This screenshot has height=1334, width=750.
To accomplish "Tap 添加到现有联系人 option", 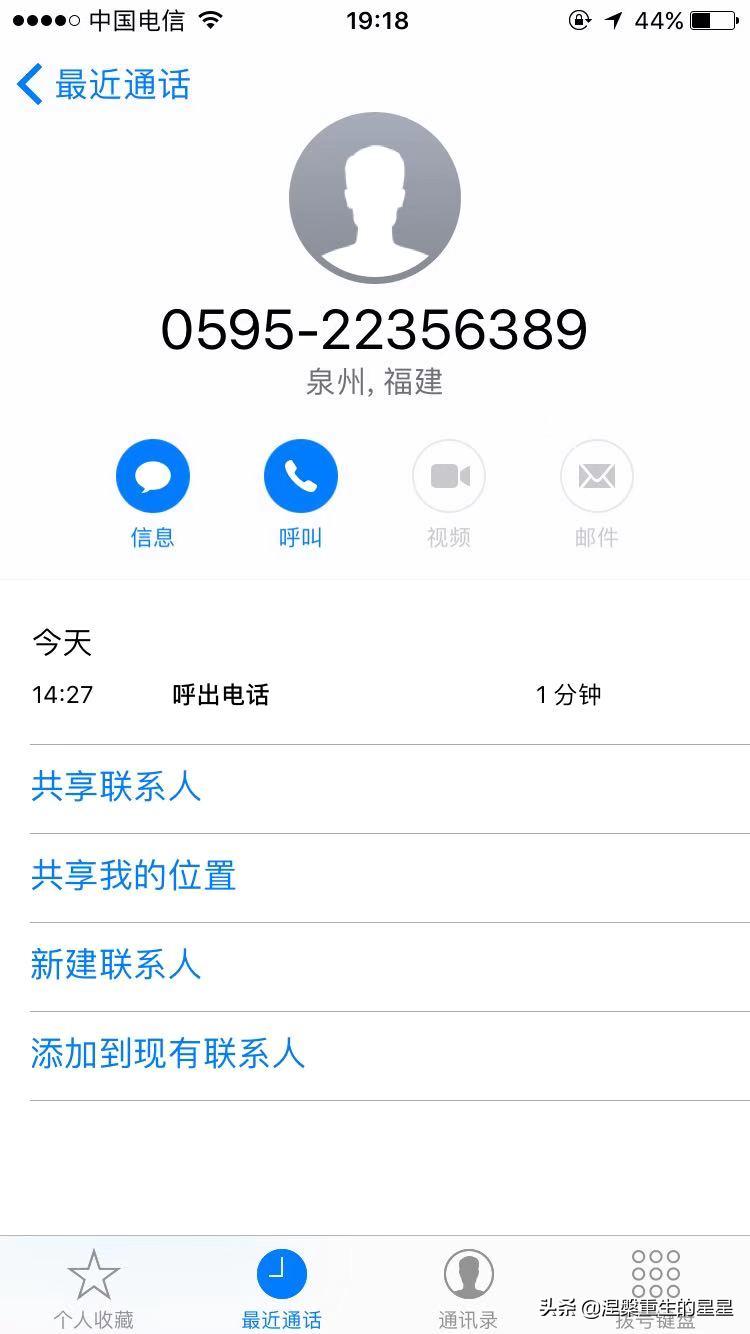I will pyautogui.click(x=168, y=1053).
